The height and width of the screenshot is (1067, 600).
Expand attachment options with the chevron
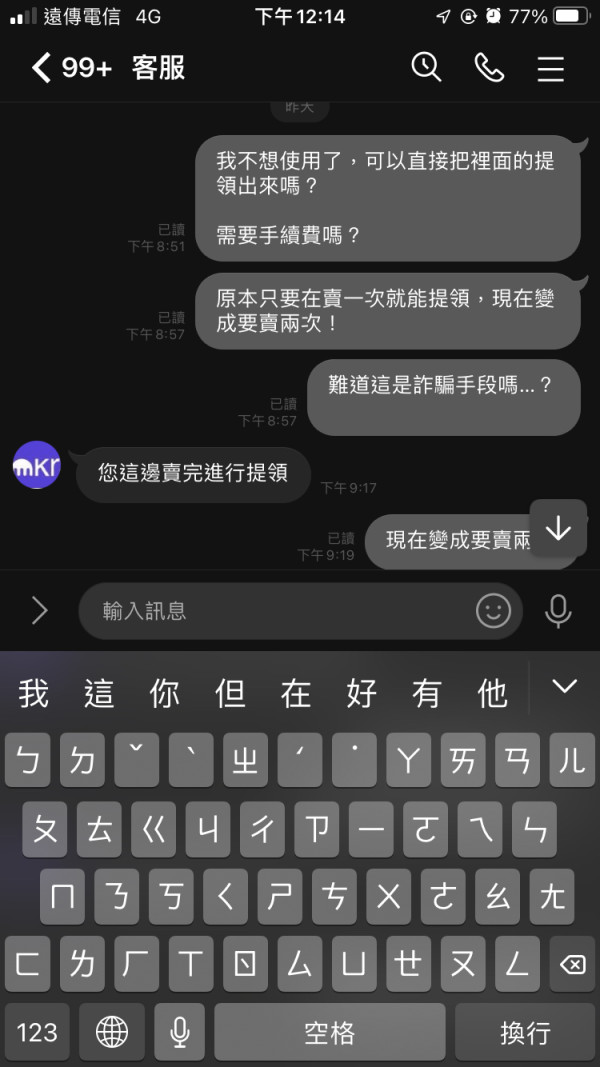[x=39, y=610]
